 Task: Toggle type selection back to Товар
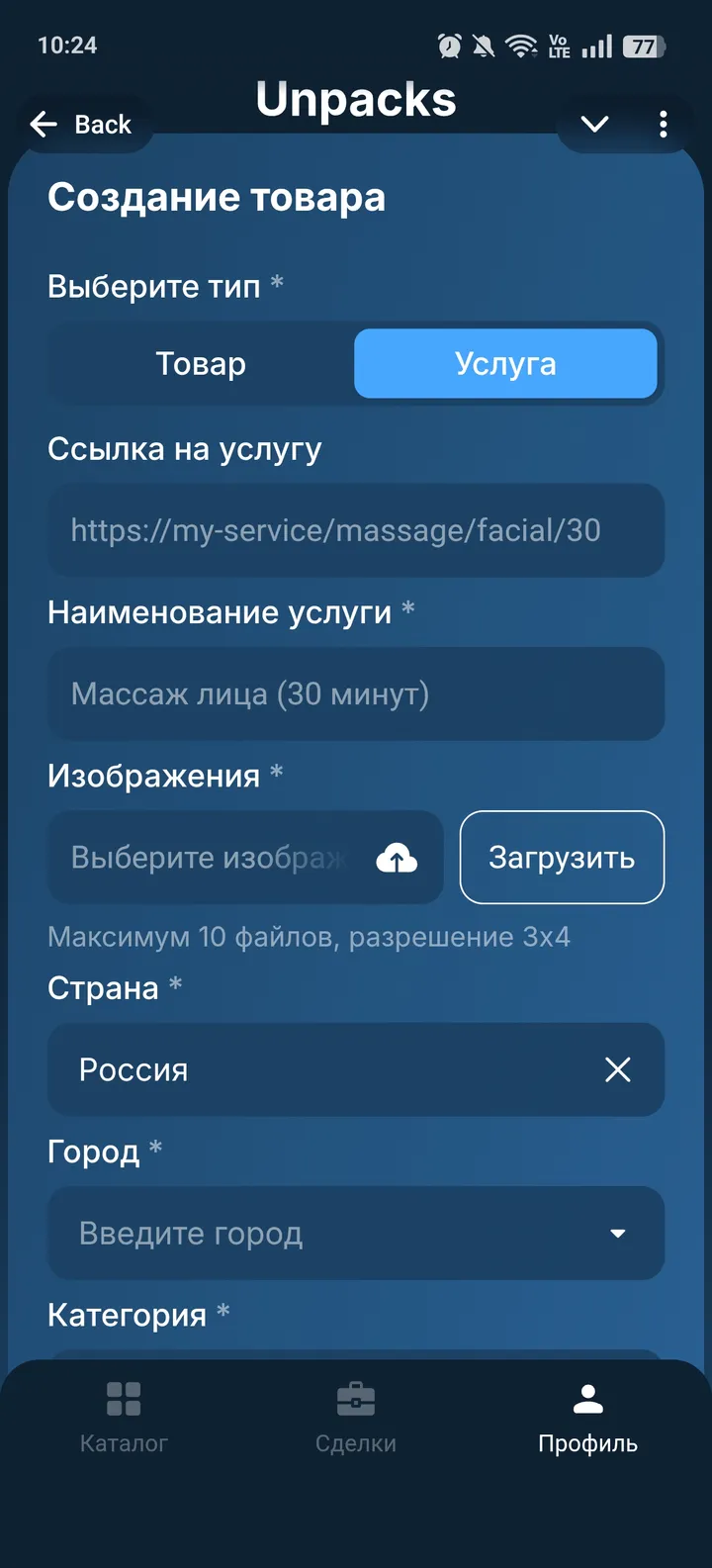pyautogui.click(x=201, y=363)
